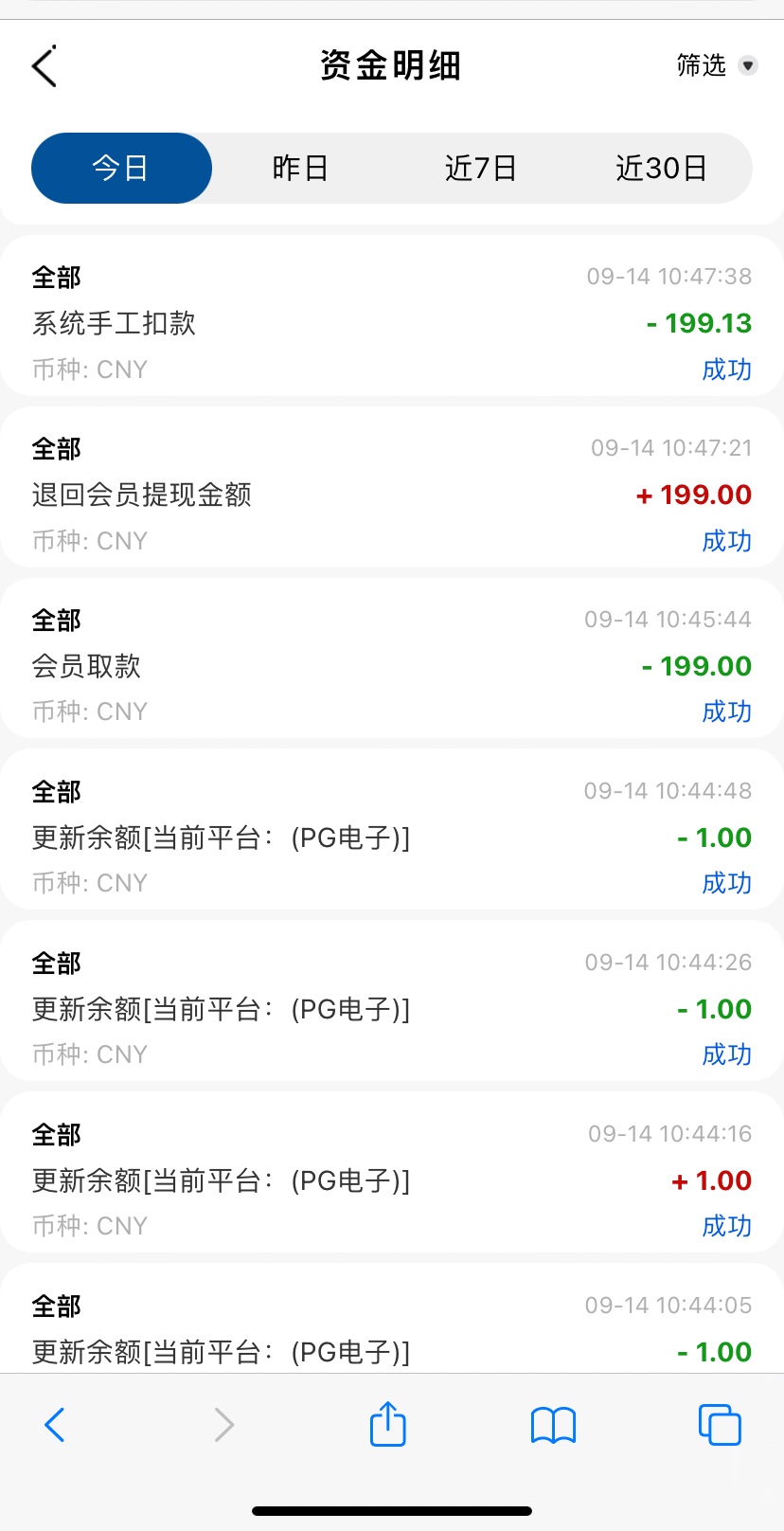Tap Safari's back arrow in the bottom toolbar
Viewport: 784px width, 1531px height.
55,1424
